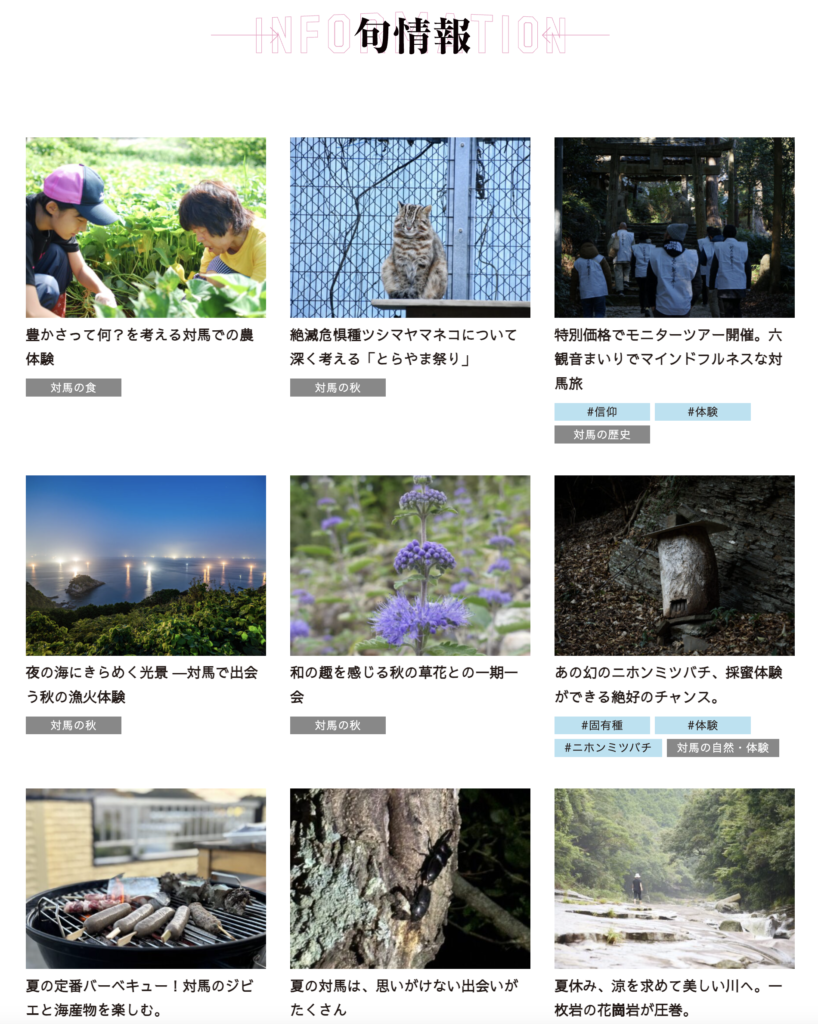View the night sea fishing lights article
Image resolution: width=818 pixels, height=1024 pixels.
[x=146, y=565]
